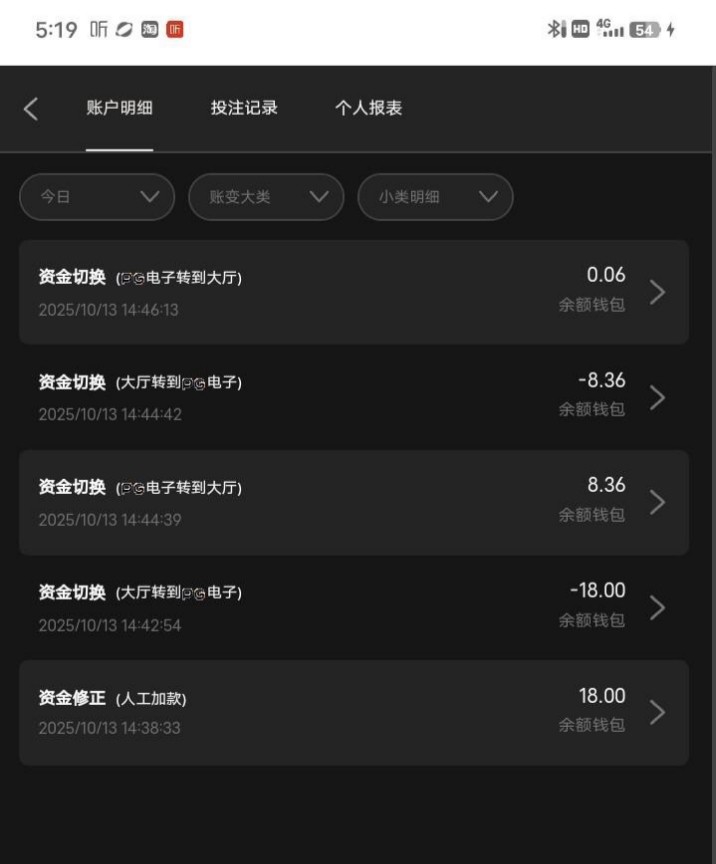
Task: Switch to the 投注记录 tab
Action: pos(244,108)
